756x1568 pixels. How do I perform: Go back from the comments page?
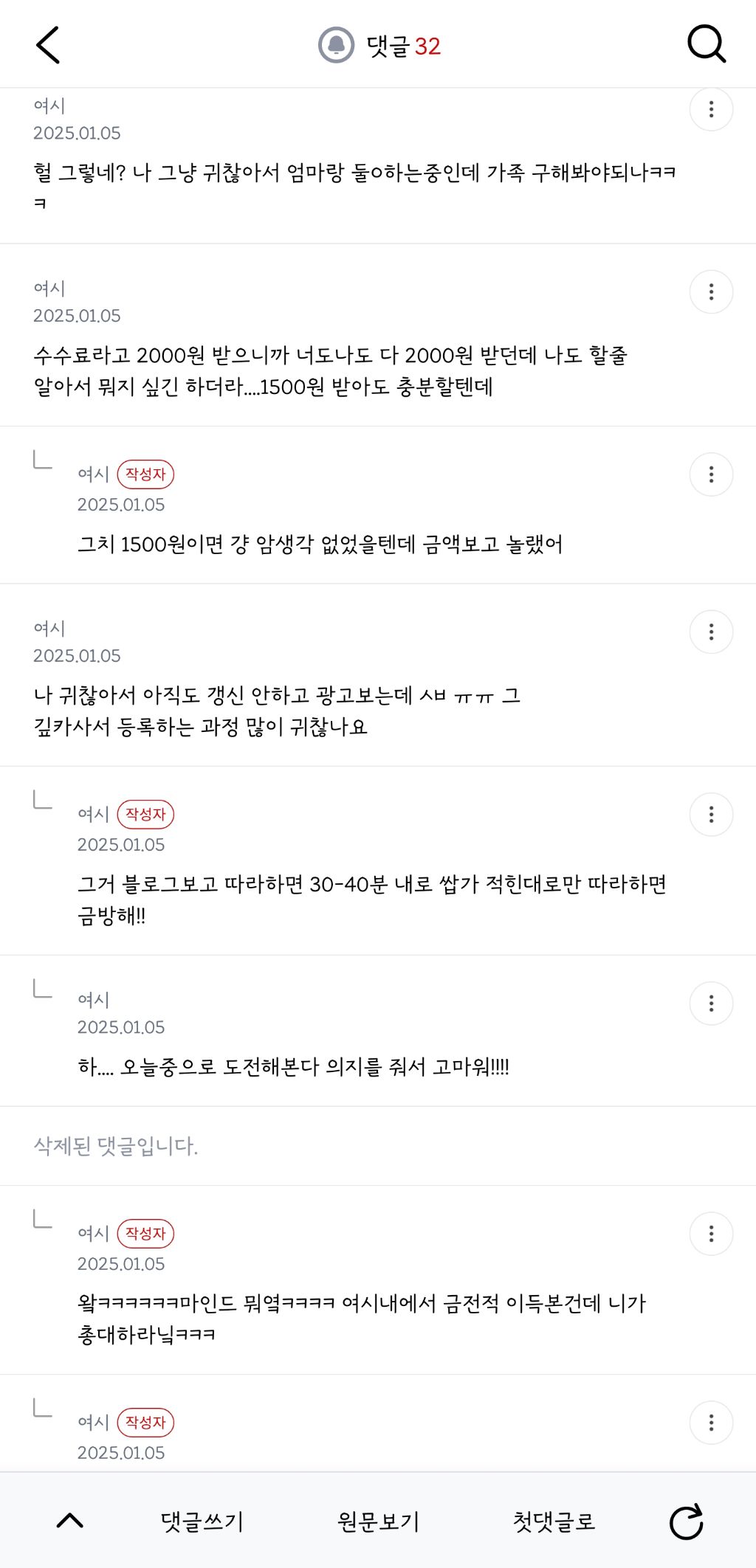48,46
